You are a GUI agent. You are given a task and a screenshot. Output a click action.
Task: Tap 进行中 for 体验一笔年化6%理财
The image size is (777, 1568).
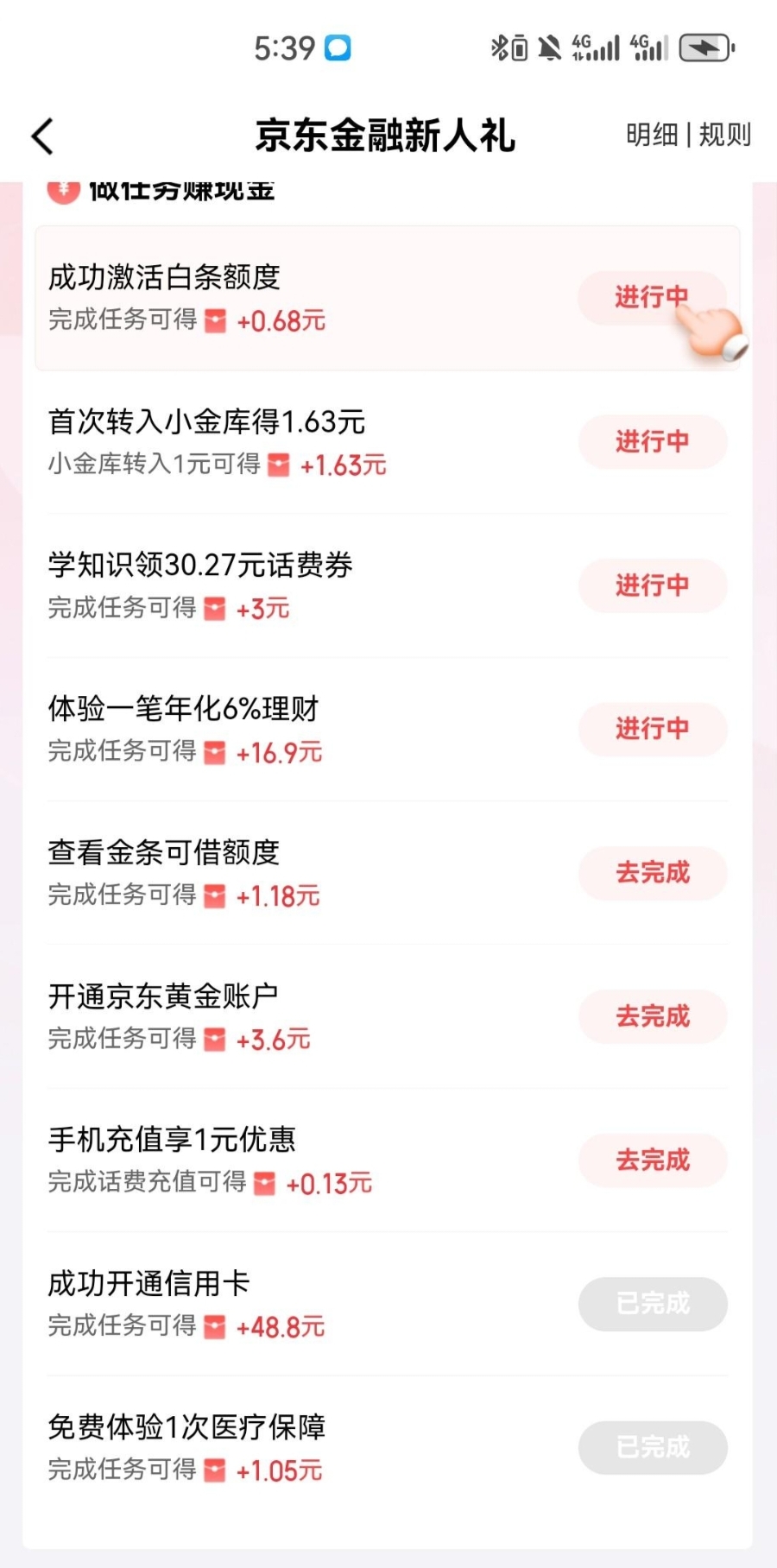pos(652,729)
